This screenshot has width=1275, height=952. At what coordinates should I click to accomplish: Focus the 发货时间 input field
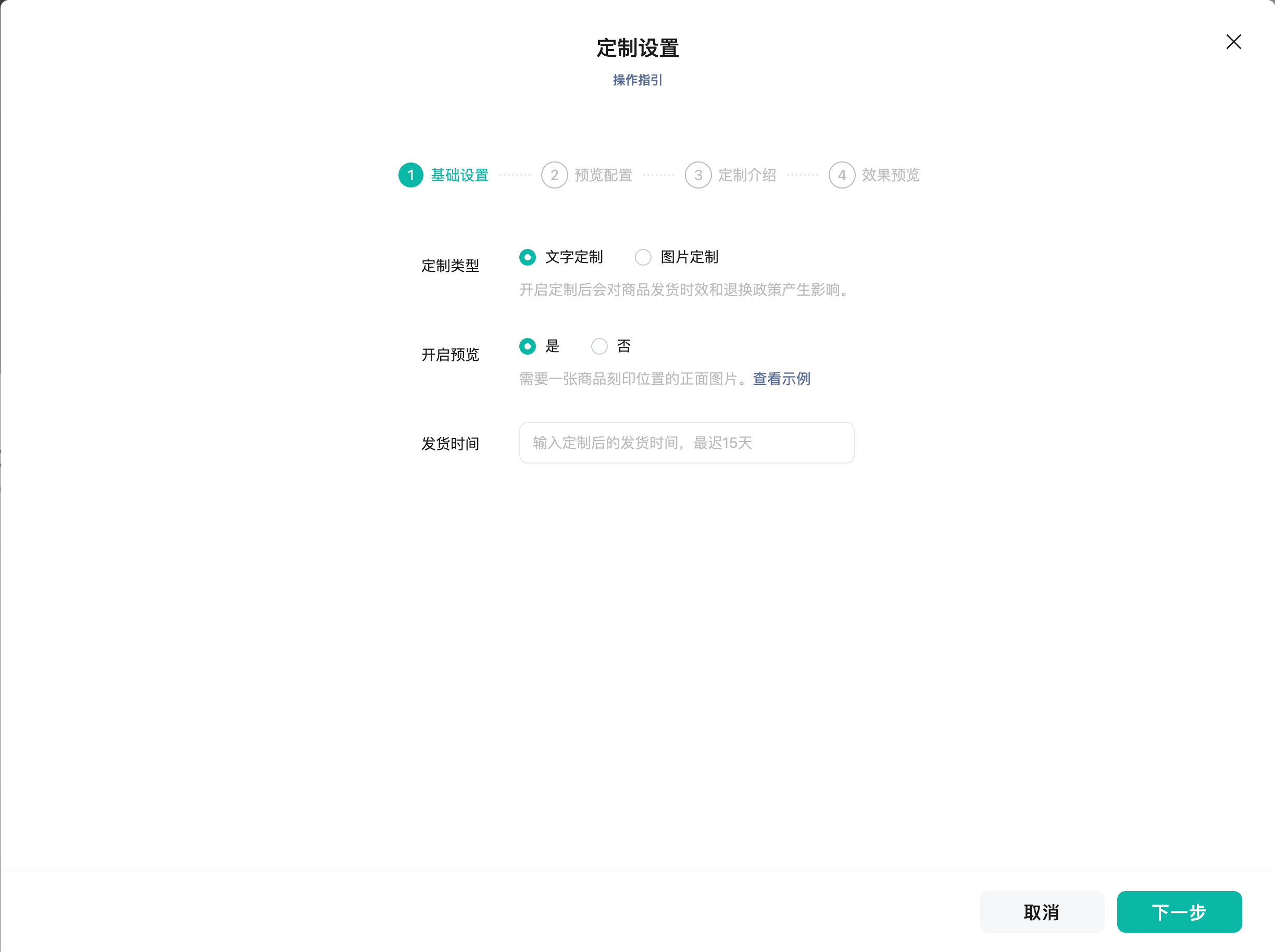[686, 443]
